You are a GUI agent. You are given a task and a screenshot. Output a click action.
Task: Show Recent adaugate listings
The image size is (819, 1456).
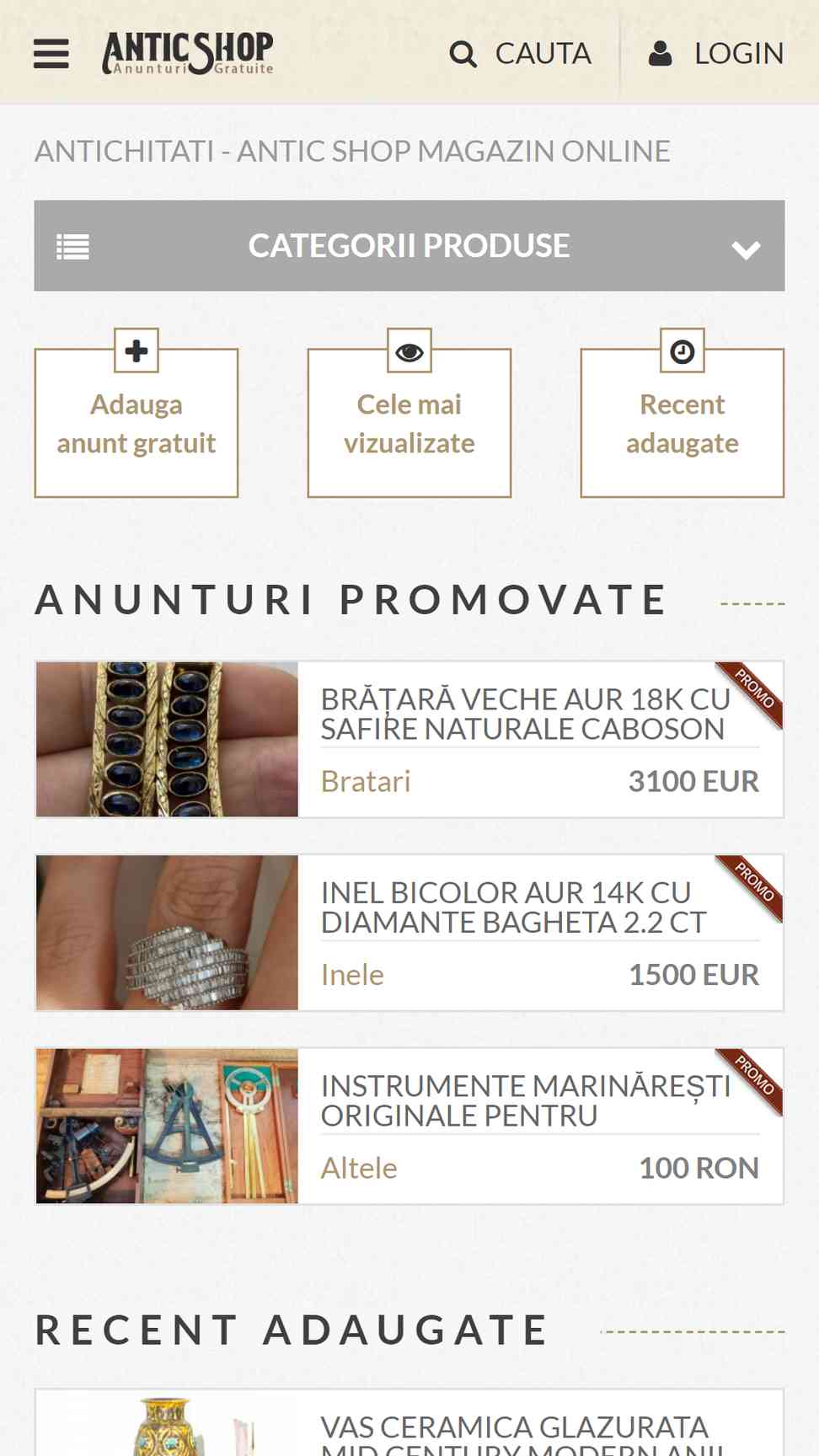[682, 423]
